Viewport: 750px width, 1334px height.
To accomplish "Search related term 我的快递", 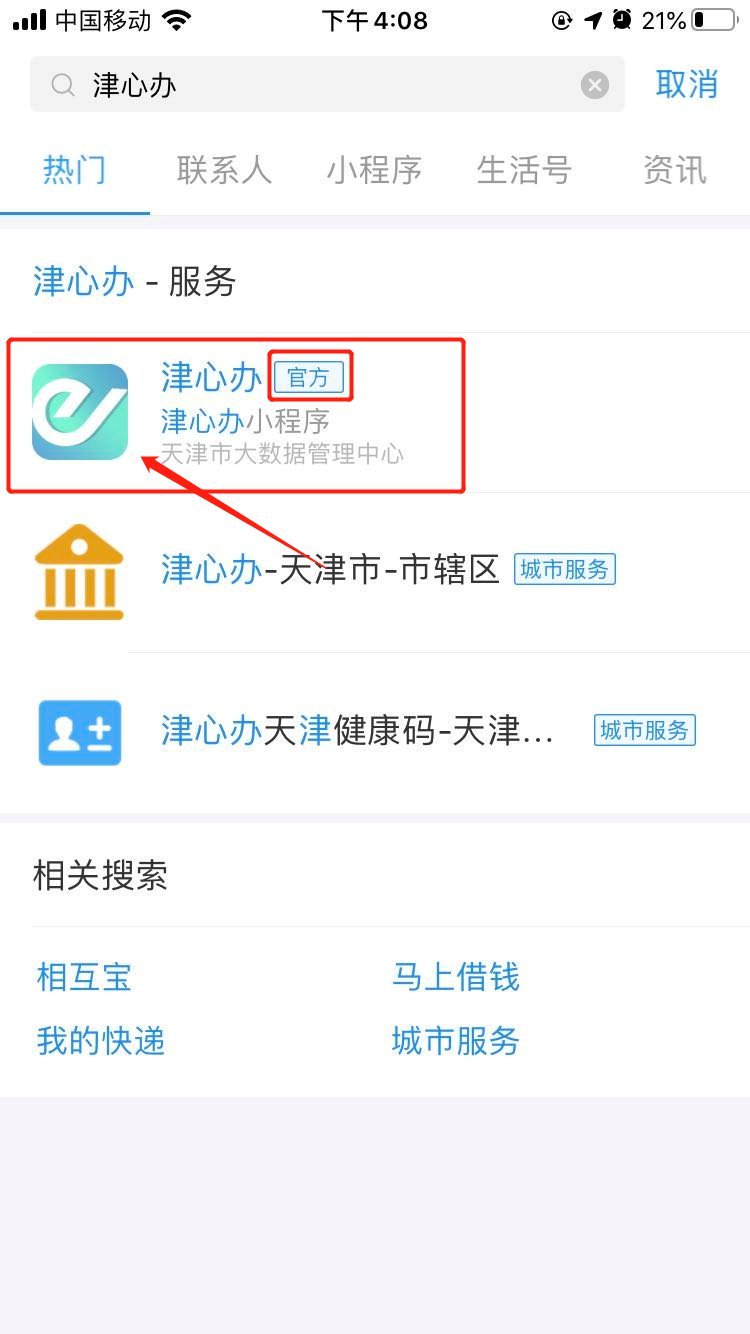I will pos(100,1041).
